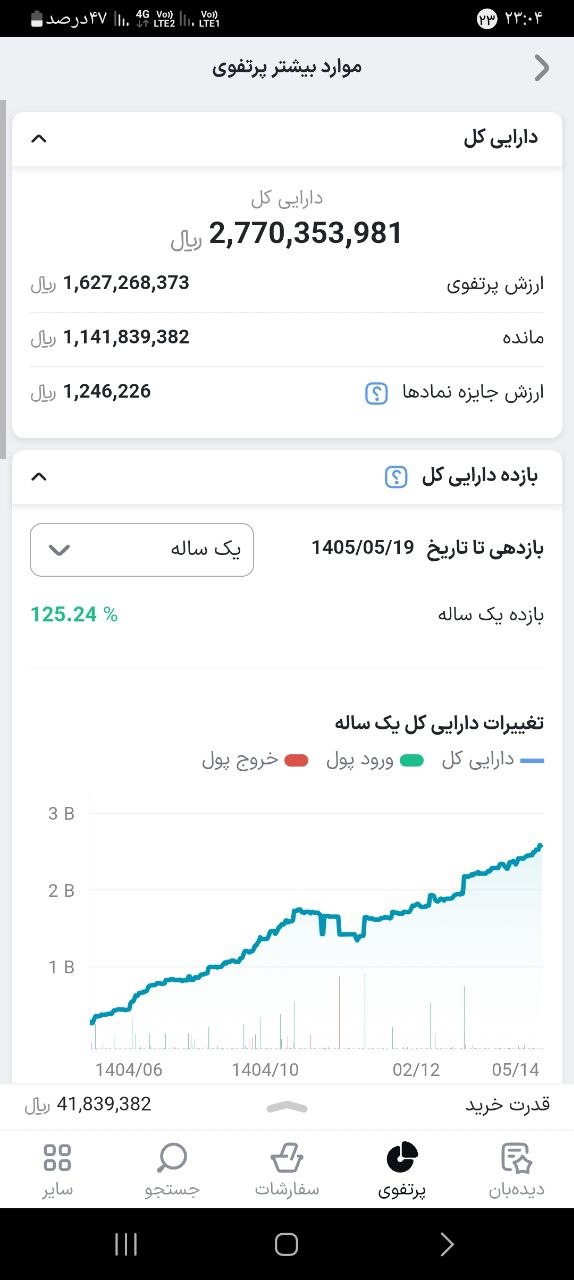The height and width of the screenshot is (1280, 574).
Task: Open help icon beside ارزش جایزه نمادها
Action: coord(376,393)
